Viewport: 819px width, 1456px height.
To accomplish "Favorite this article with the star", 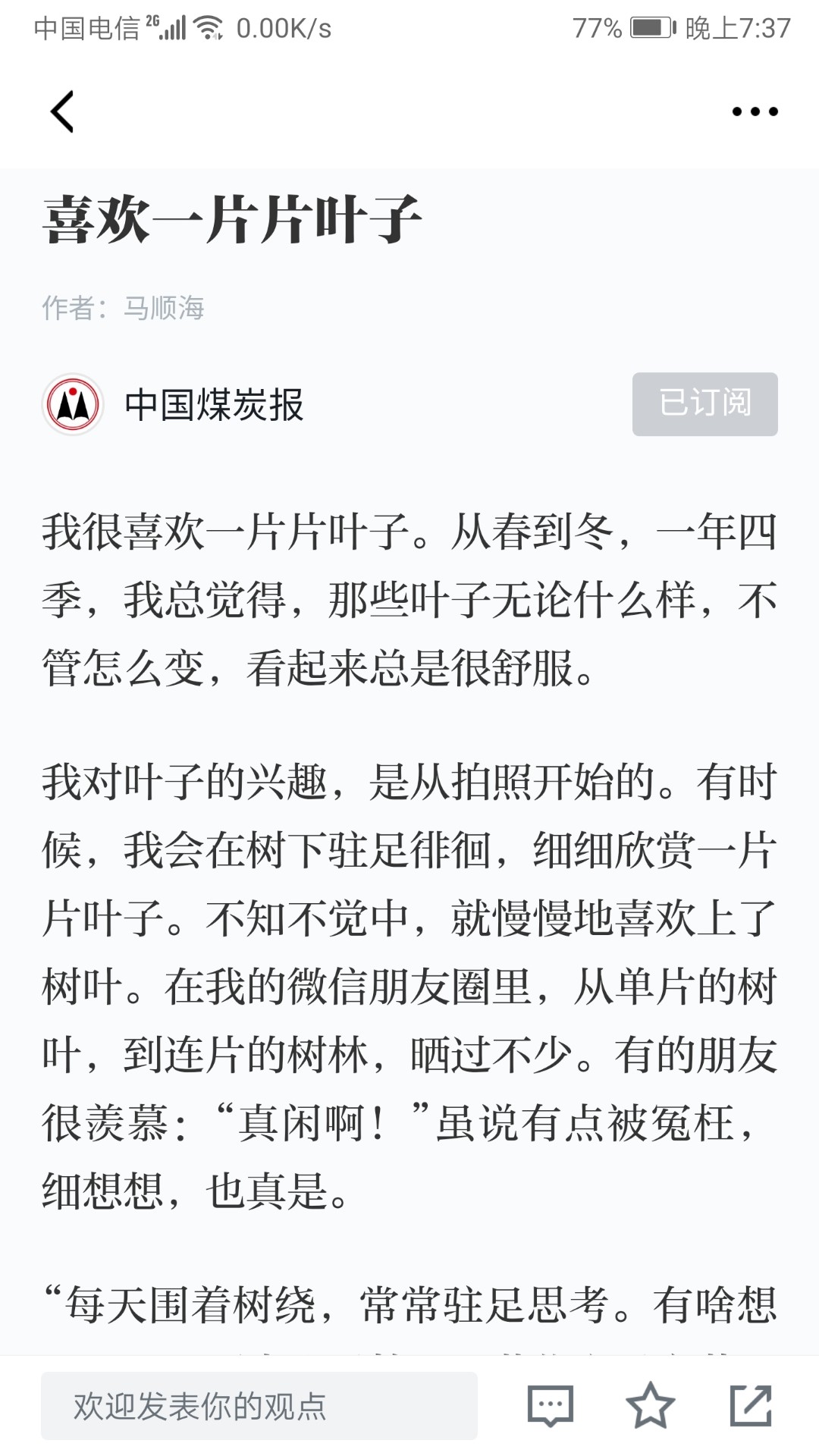I will [651, 1404].
